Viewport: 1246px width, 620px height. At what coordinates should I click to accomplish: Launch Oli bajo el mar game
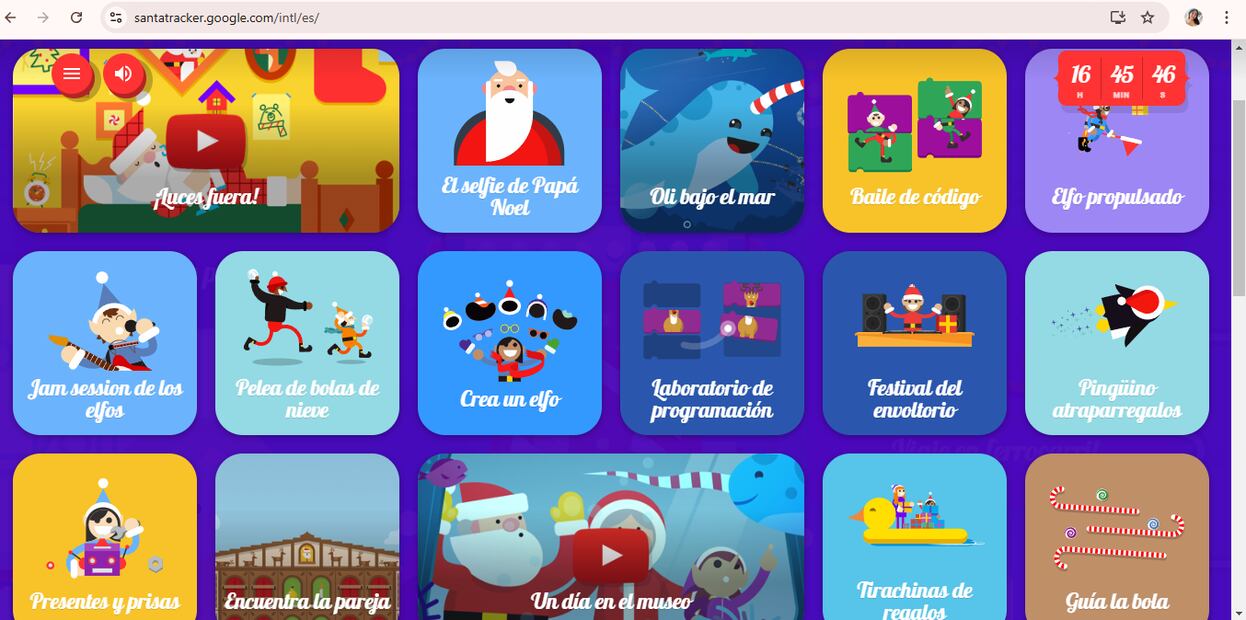point(711,140)
